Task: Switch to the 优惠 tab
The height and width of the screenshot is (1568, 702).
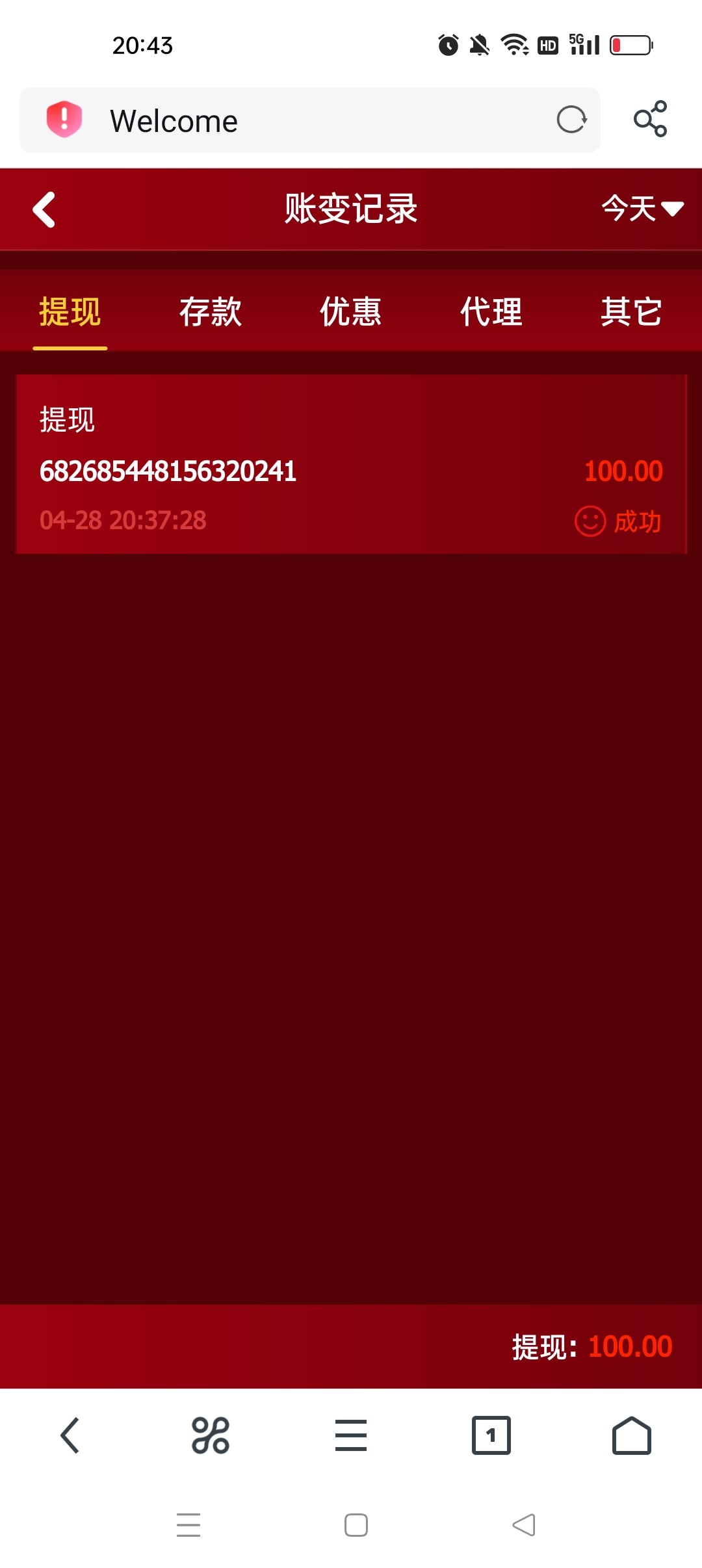Action: click(x=350, y=311)
